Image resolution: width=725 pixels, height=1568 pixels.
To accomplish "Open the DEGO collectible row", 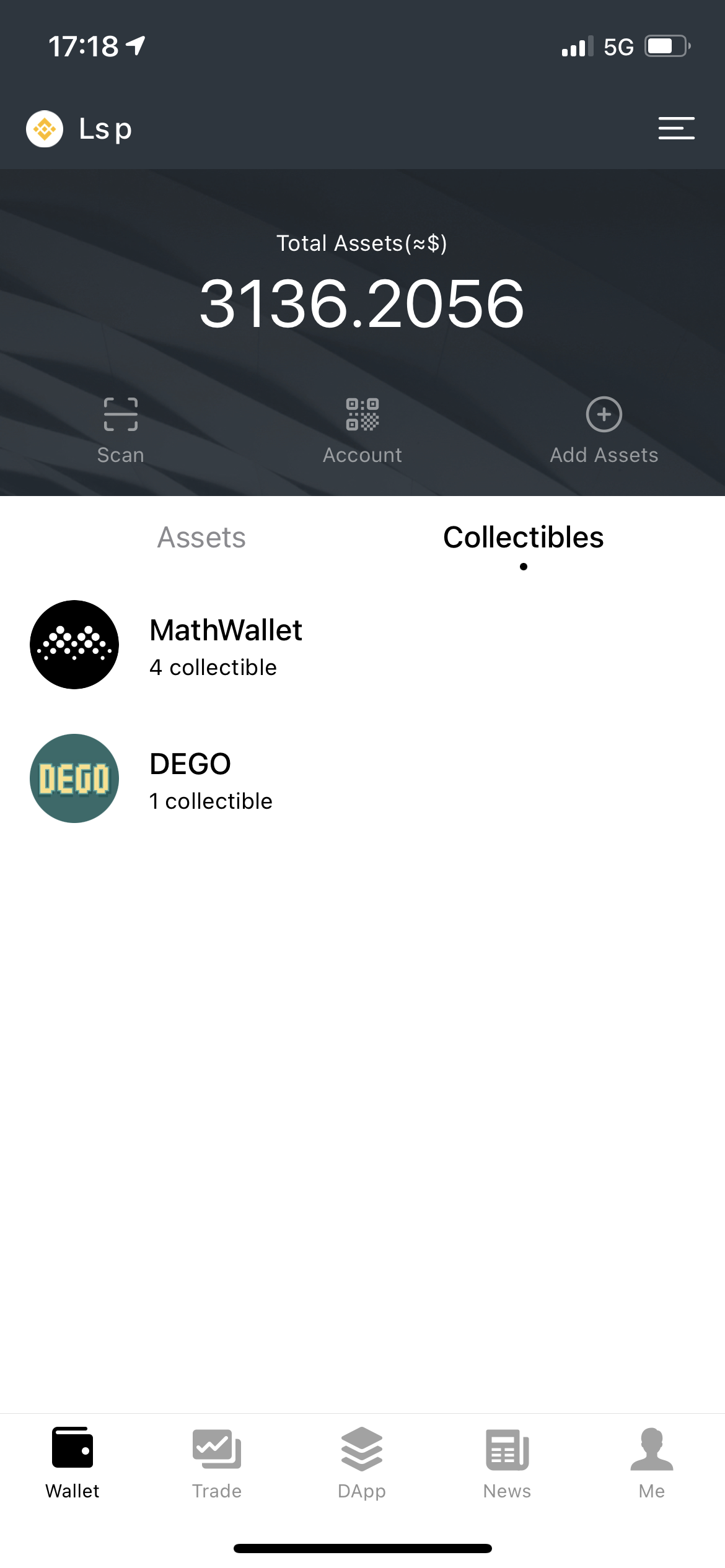I will tap(211, 778).
